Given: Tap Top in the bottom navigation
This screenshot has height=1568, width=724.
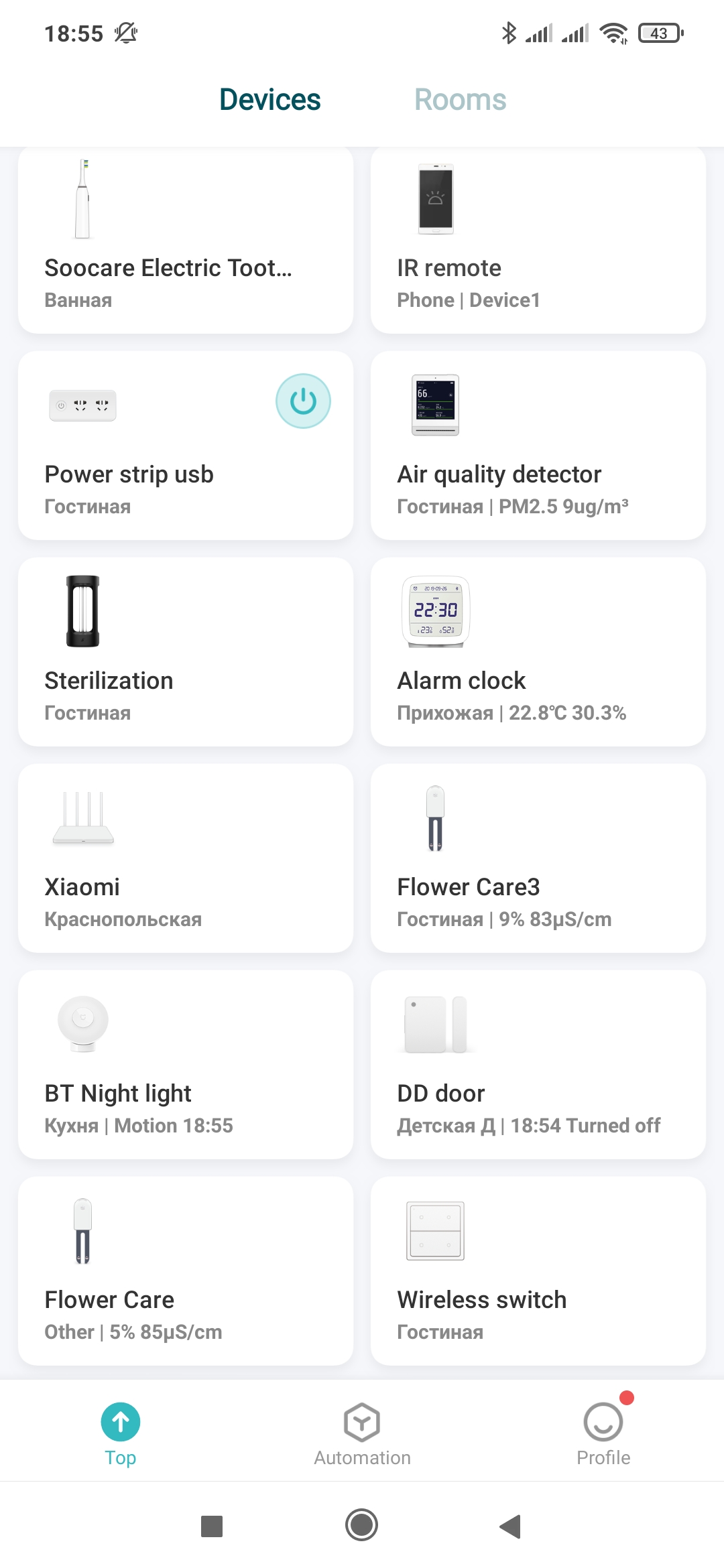Looking at the screenshot, I should pyautogui.click(x=121, y=1434).
